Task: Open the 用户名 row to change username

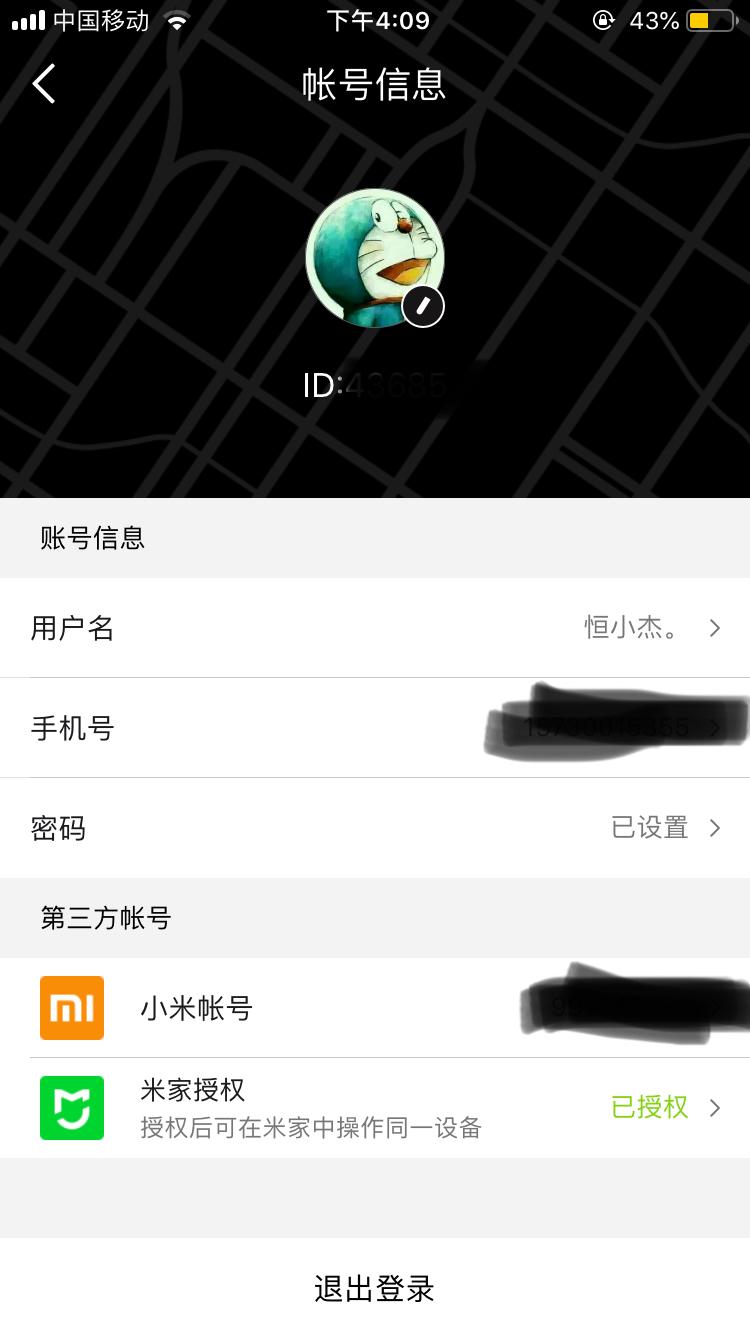Action: click(375, 628)
